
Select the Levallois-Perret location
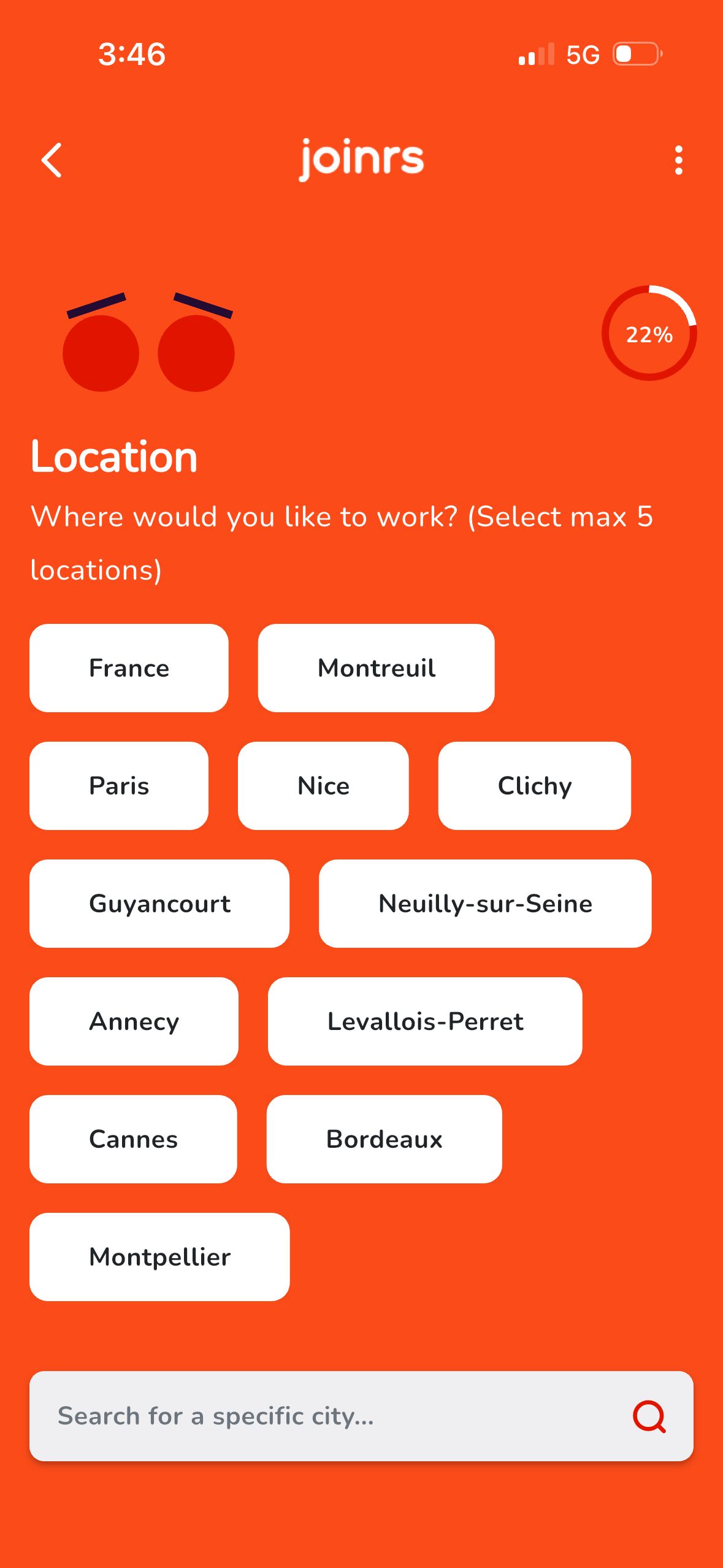pos(425,1021)
